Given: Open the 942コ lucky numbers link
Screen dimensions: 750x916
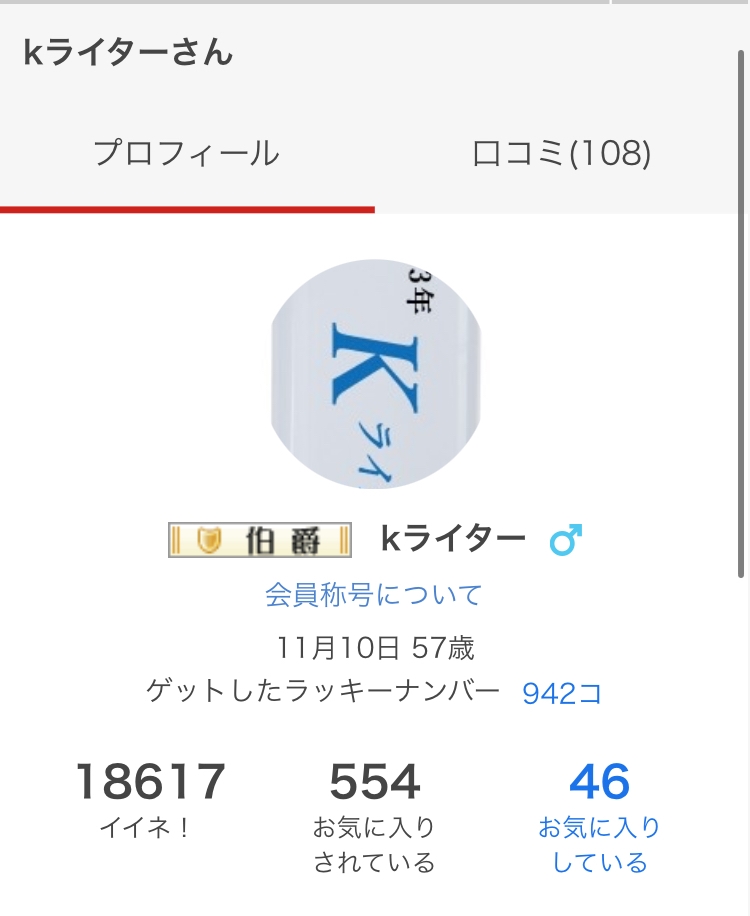Looking at the screenshot, I should (562, 693).
